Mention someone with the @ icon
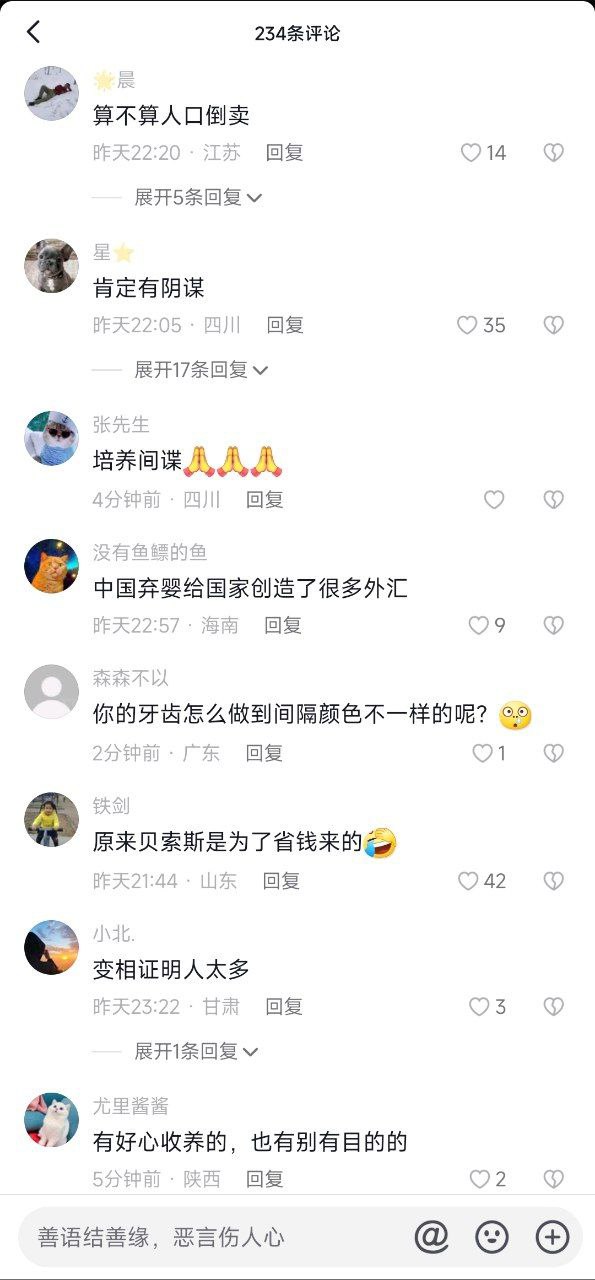This screenshot has height=1280, width=595. coord(431,1237)
